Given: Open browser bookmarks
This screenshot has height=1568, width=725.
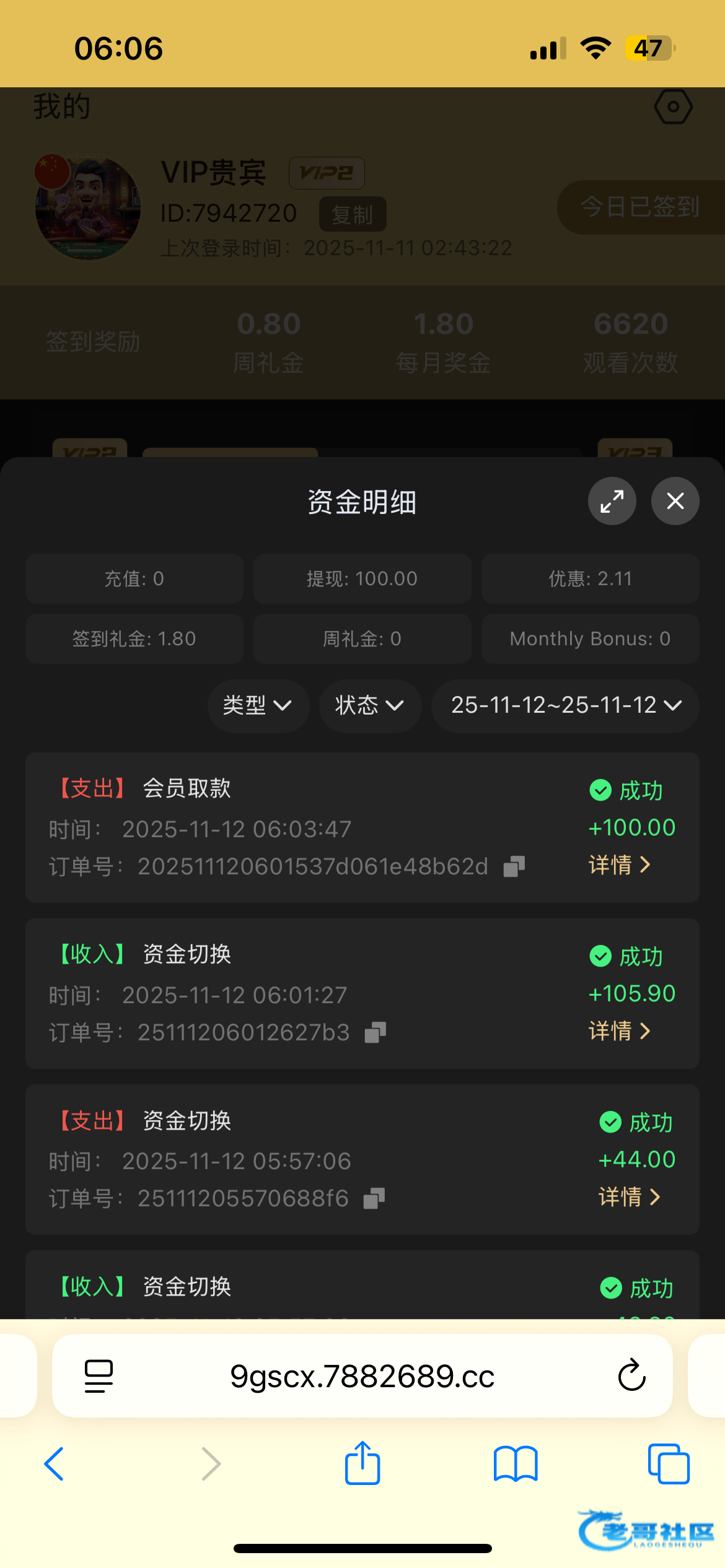Looking at the screenshot, I should pos(516,1464).
